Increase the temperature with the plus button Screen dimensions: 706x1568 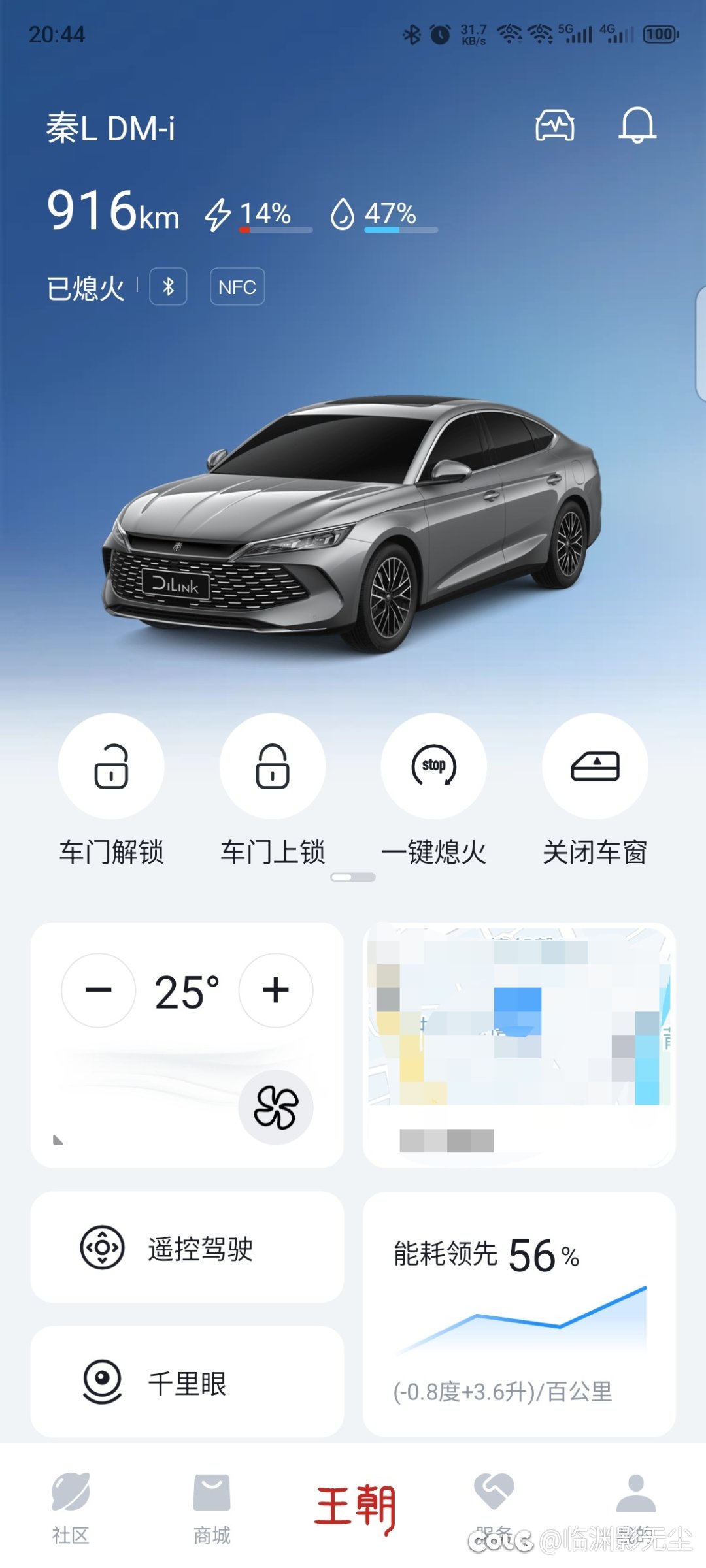click(x=276, y=990)
